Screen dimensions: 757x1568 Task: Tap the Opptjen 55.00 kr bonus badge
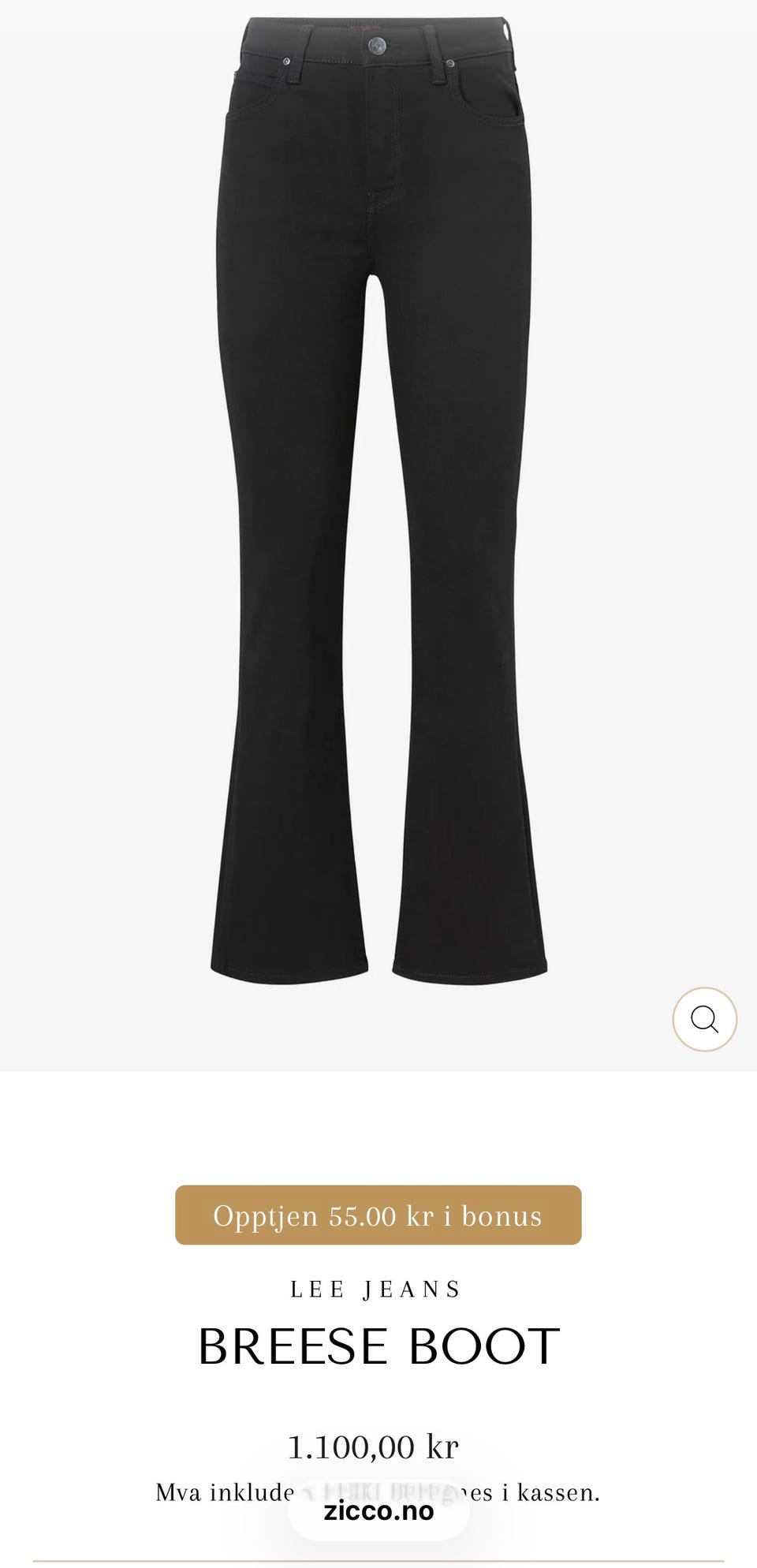(x=378, y=1215)
